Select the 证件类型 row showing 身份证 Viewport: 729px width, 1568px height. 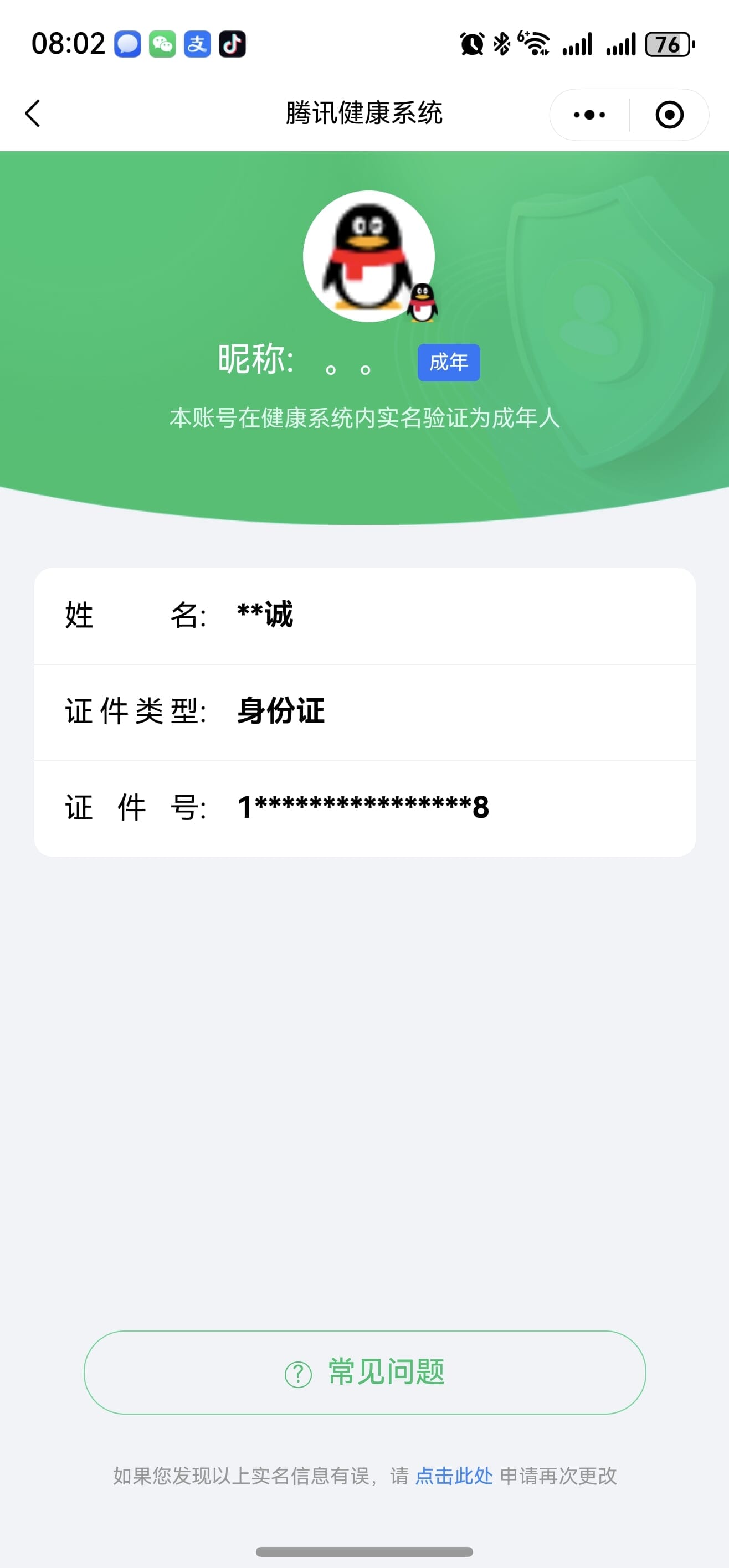[364, 711]
